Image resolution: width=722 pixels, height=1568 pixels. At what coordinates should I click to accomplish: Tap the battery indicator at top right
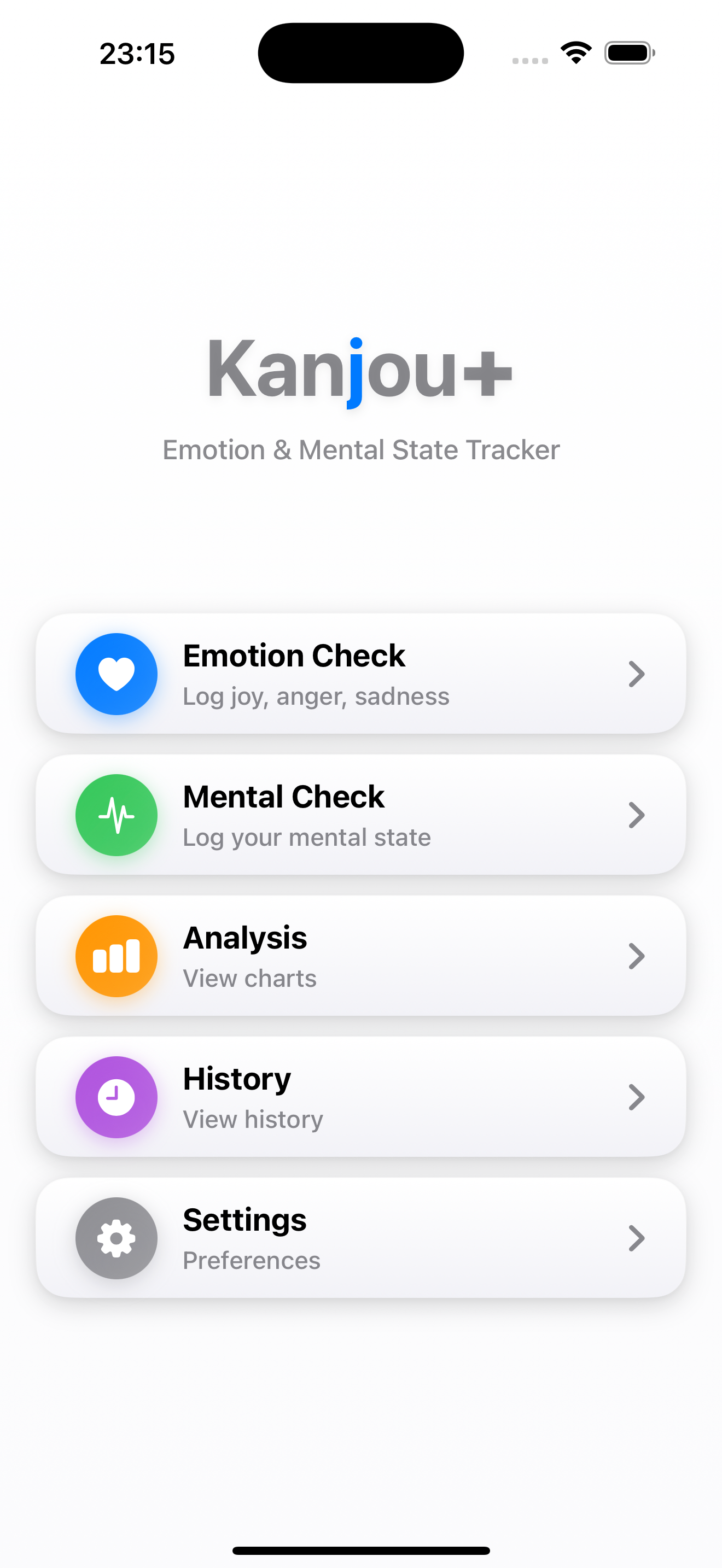[630, 53]
